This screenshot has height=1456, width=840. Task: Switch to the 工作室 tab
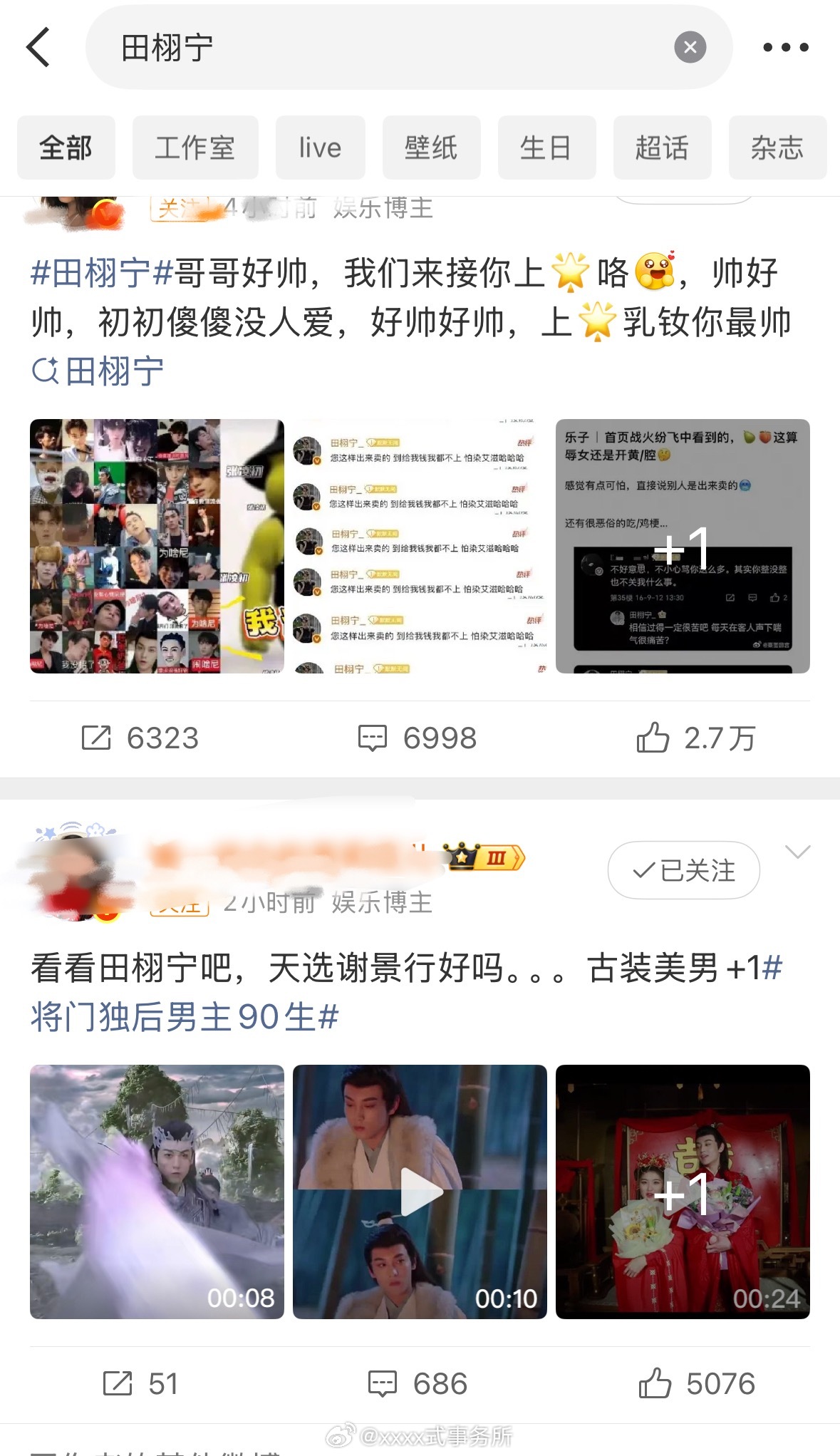(195, 148)
